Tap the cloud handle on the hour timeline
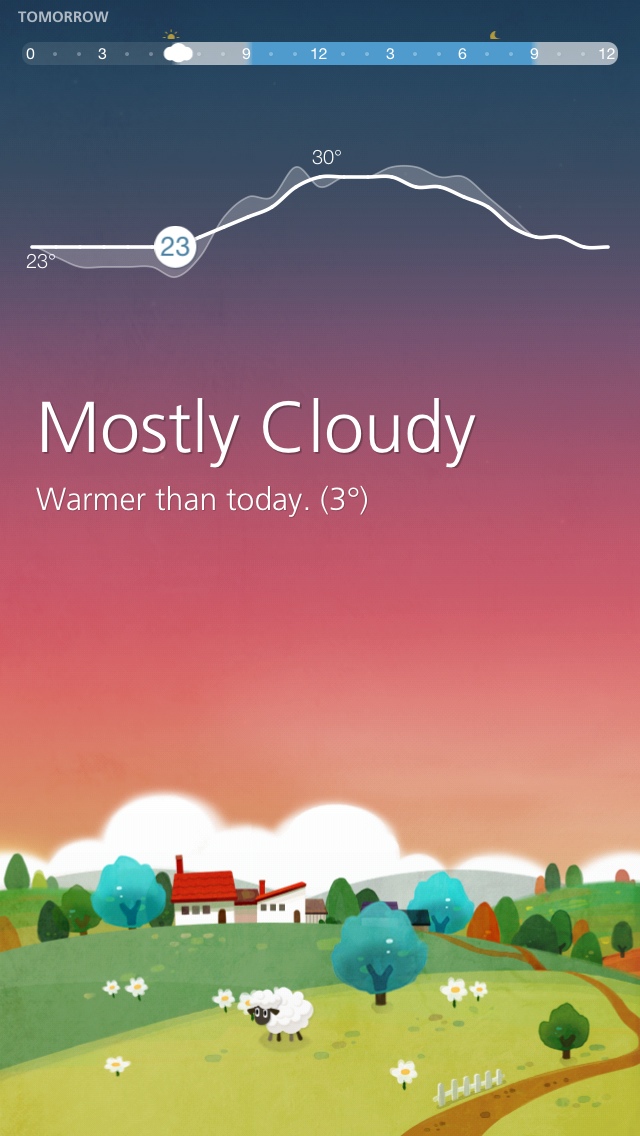This screenshot has height=1136, width=640. point(178,53)
